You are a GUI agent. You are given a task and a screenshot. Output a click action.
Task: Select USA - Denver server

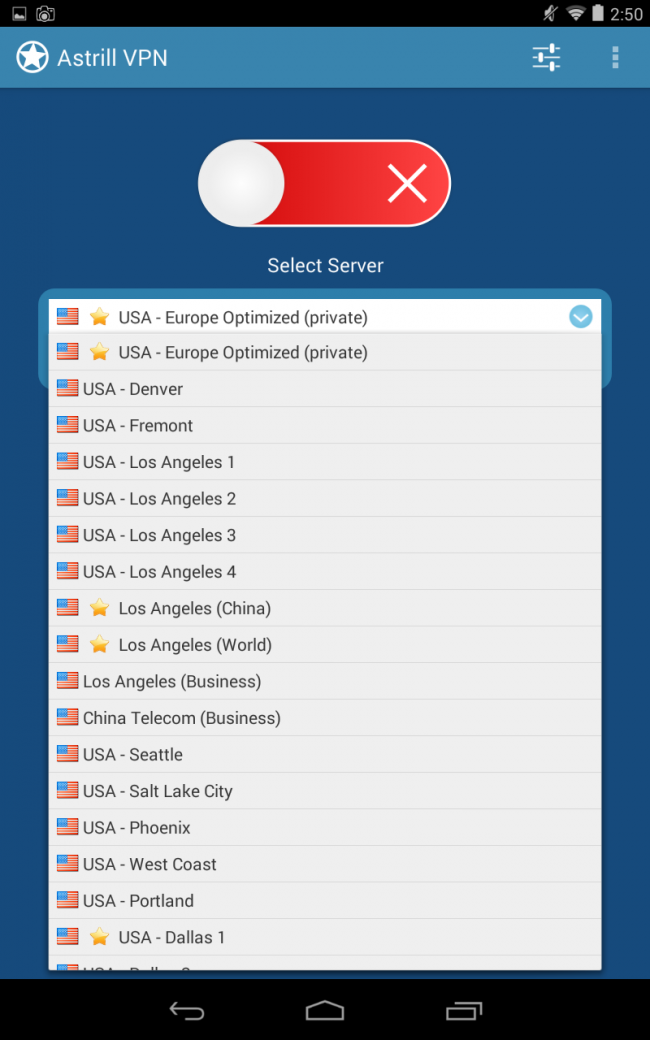324,389
